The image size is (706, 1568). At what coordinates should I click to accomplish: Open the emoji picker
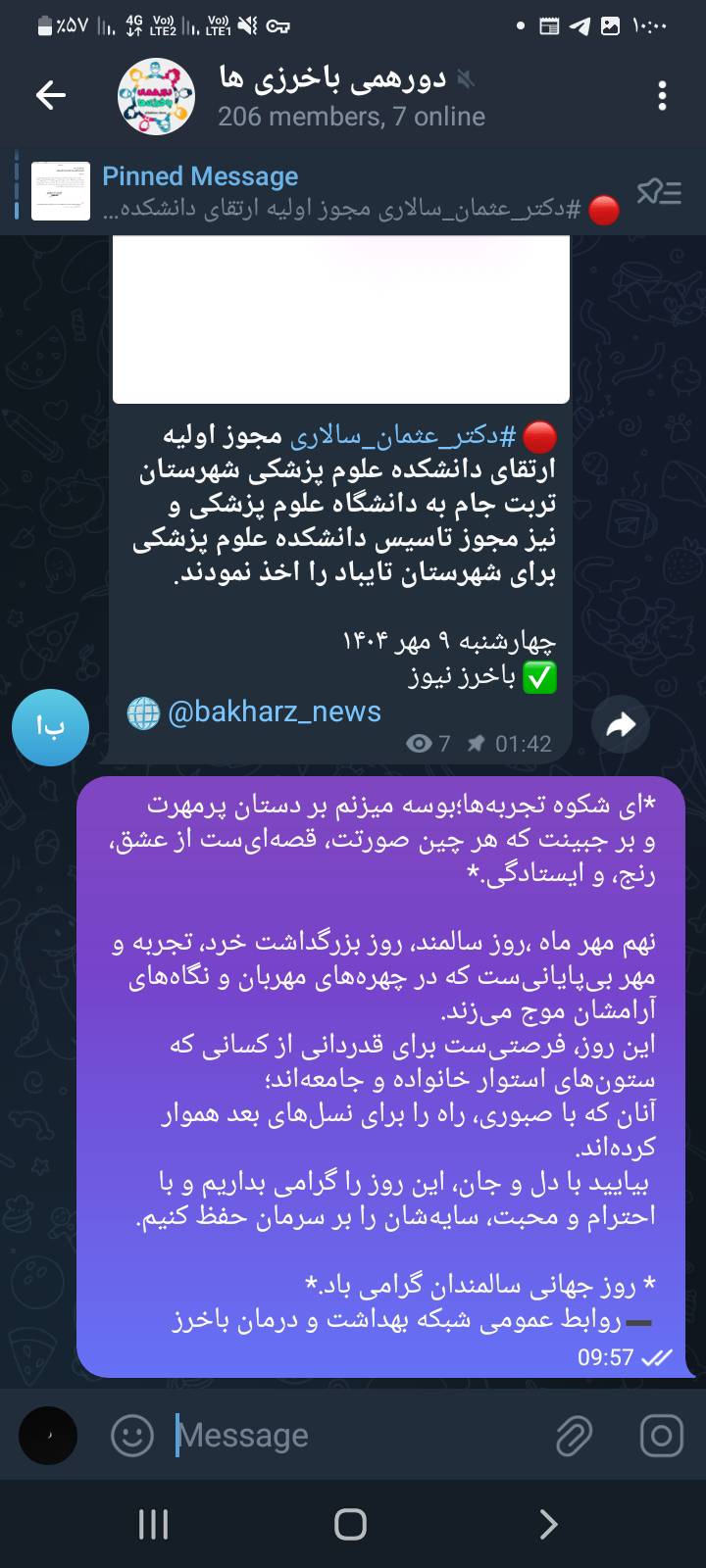(132, 1436)
